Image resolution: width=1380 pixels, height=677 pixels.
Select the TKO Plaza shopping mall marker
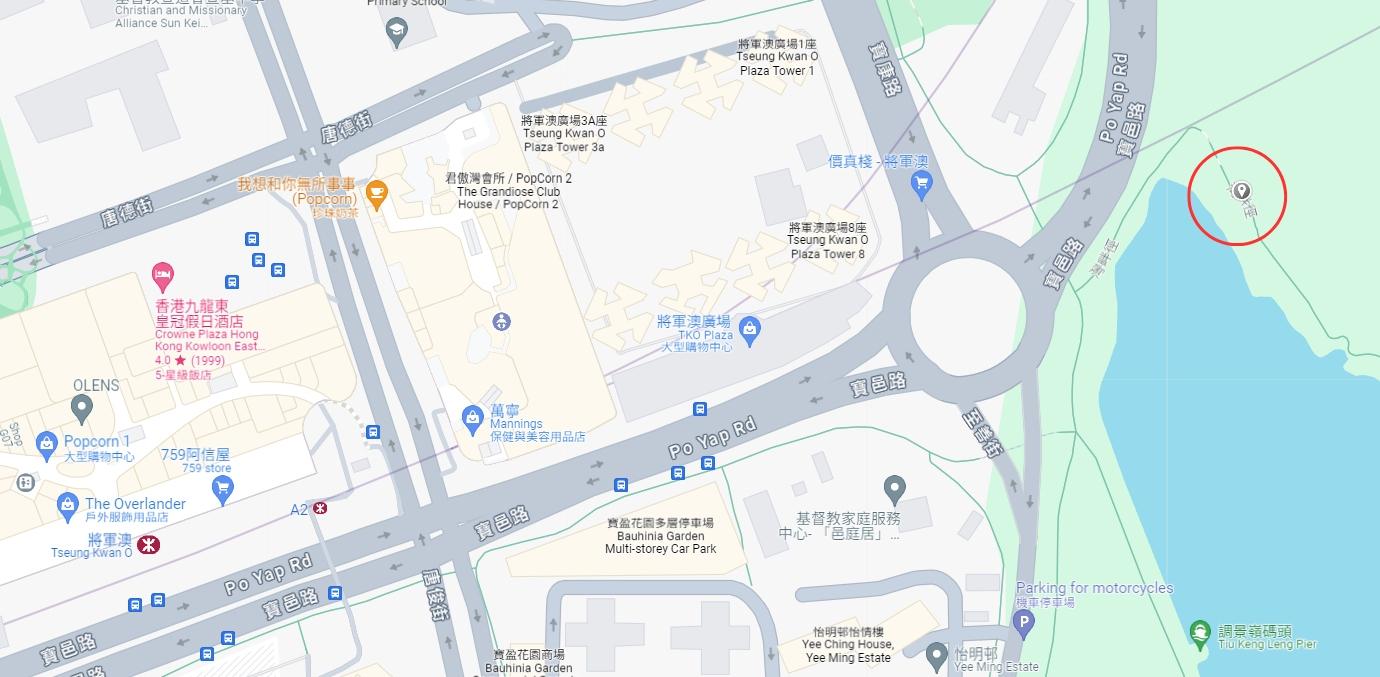(x=749, y=326)
